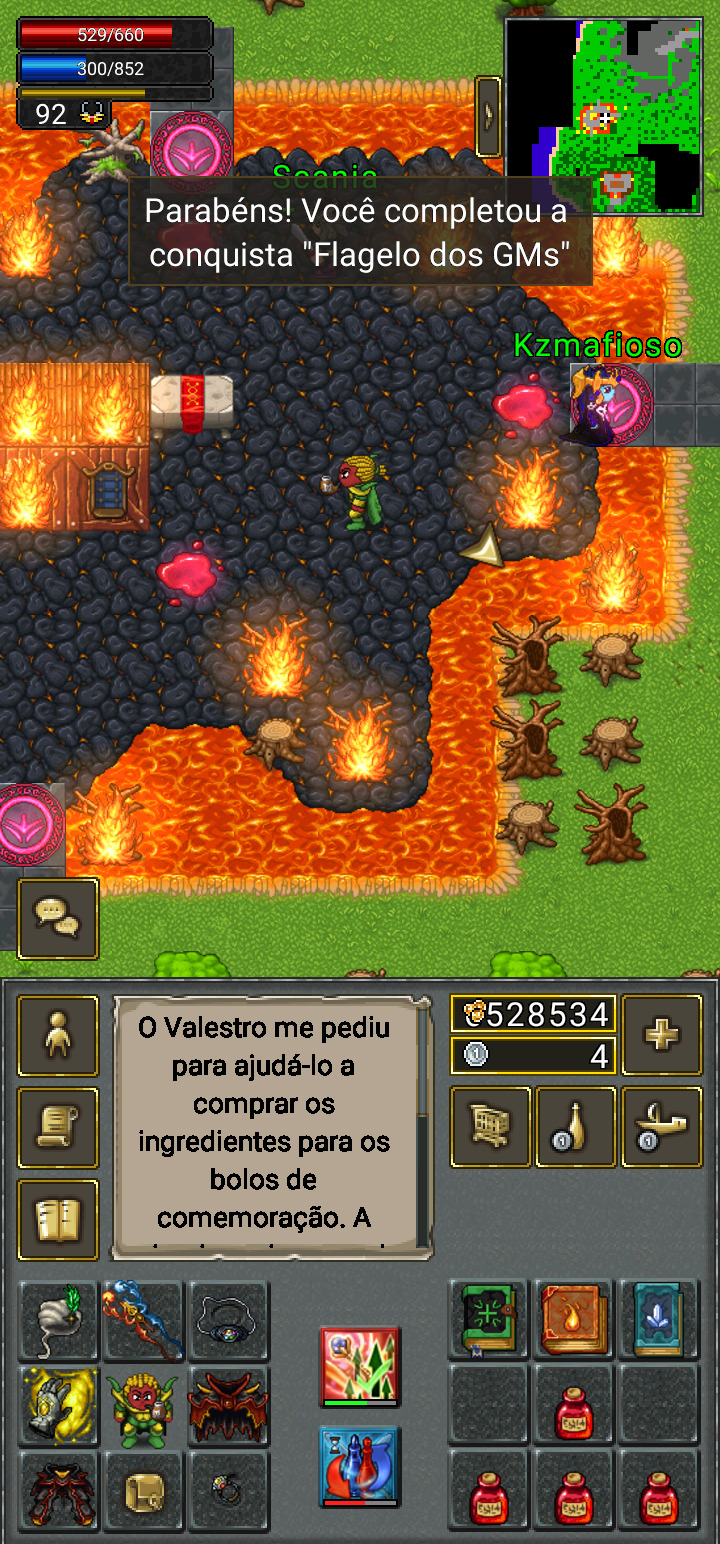Activate the blue potion skill
This screenshot has width=720, height=1544.
click(x=360, y=1466)
